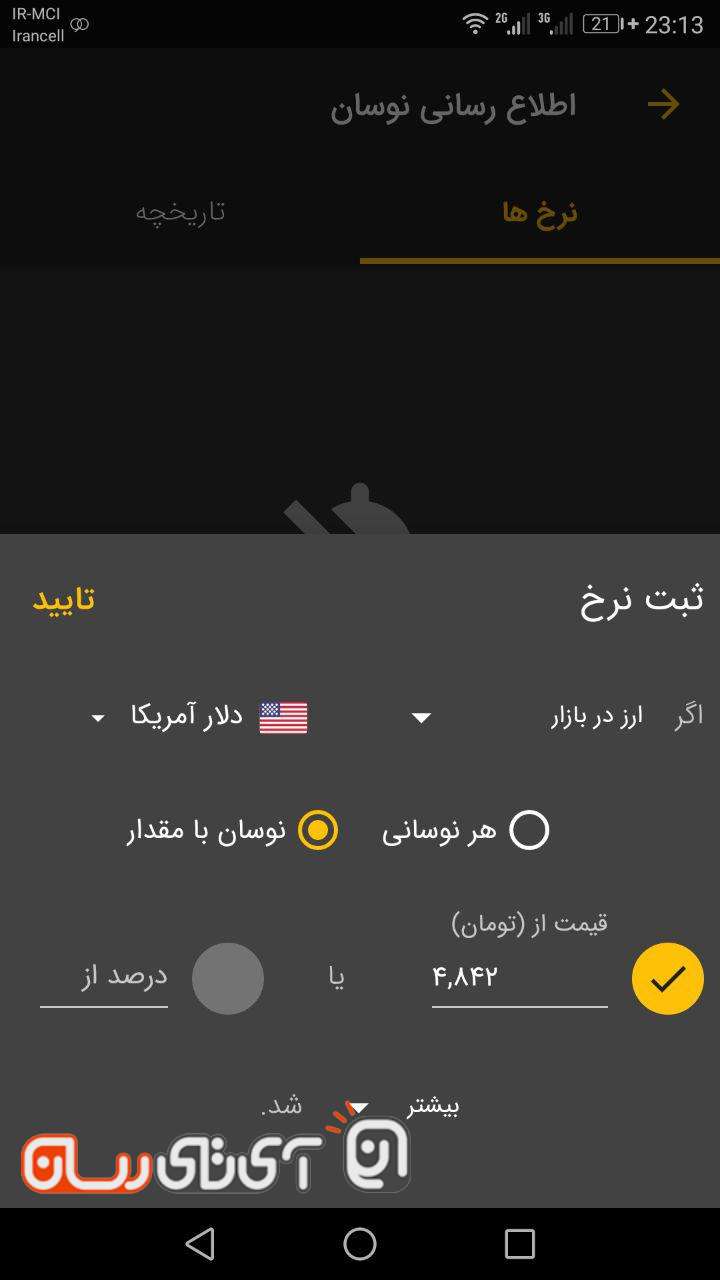This screenshot has width=720, height=1280.
Task: Tap the system home button
Action: [360, 1244]
